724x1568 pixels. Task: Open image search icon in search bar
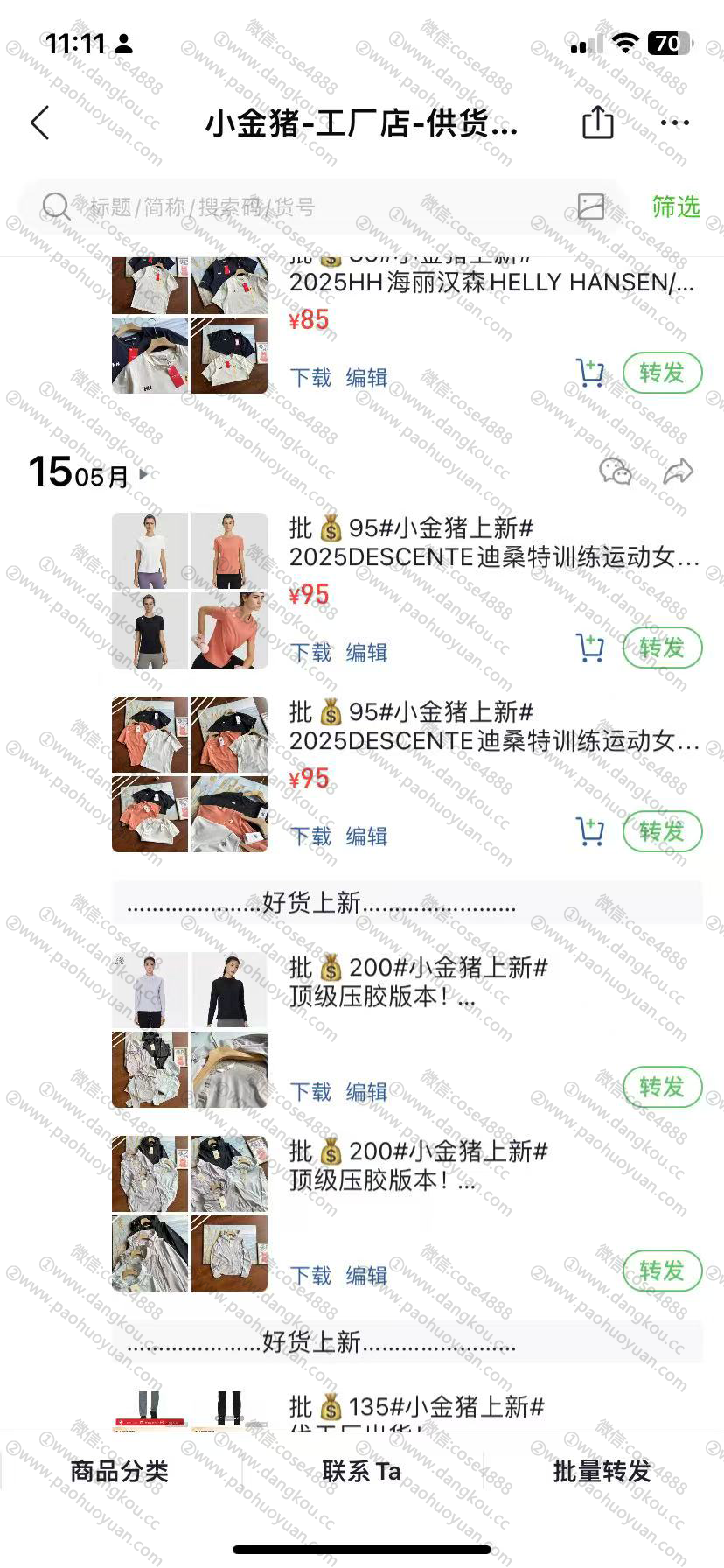[591, 206]
